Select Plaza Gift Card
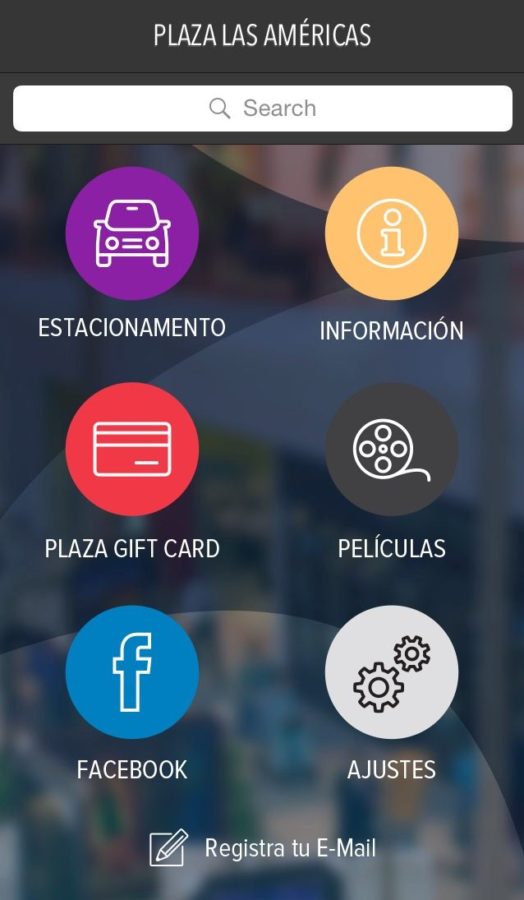Image resolution: width=524 pixels, height=900 pixels. tap(132, 449)
